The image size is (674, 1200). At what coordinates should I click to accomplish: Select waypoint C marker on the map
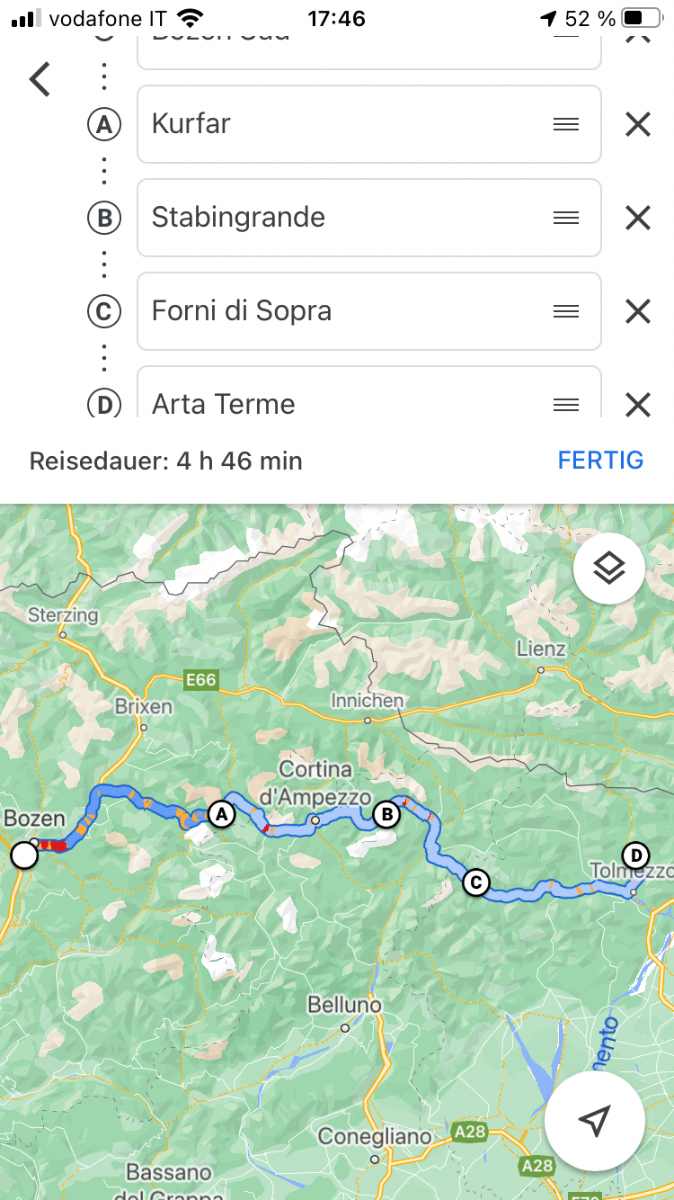tap(475, 882)
